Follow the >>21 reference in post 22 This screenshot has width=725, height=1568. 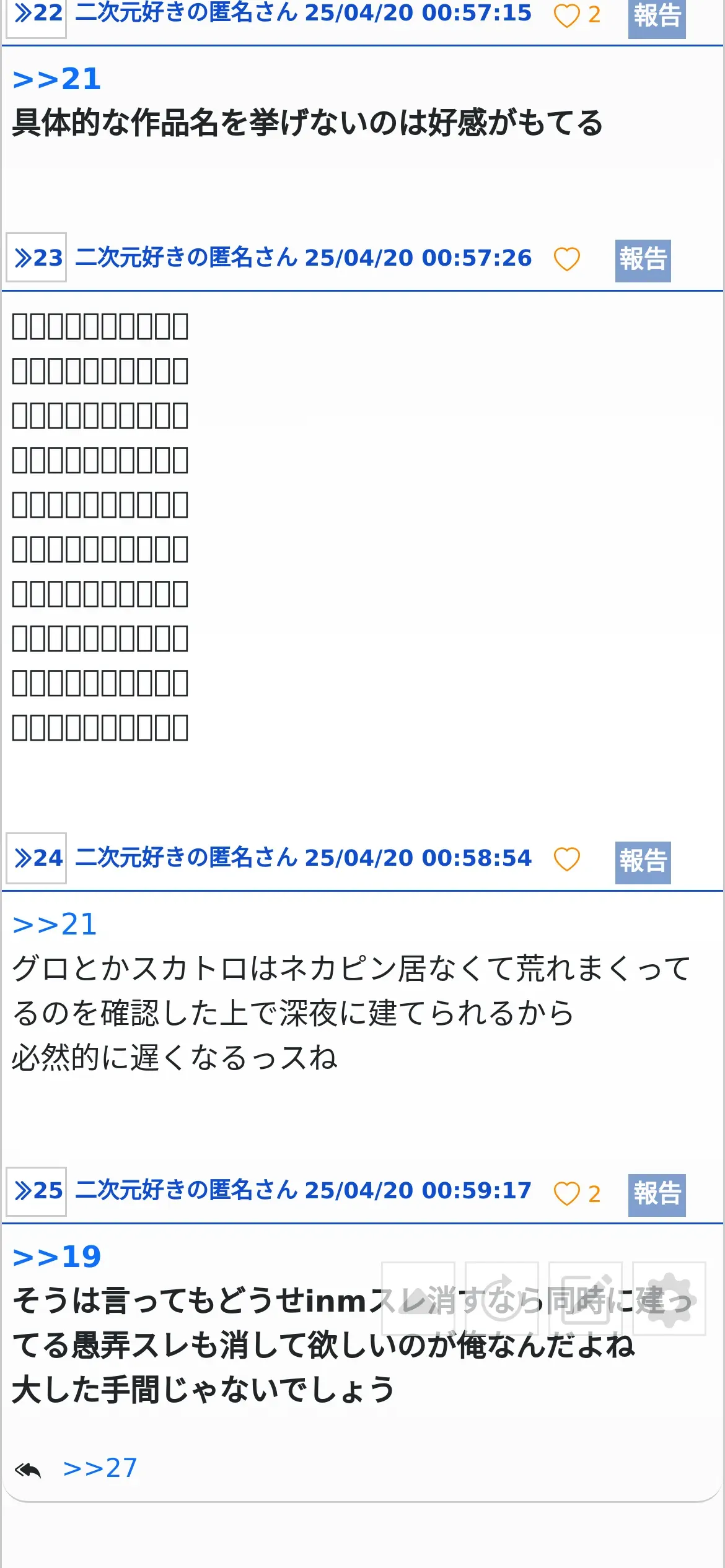tap(56, 79)
